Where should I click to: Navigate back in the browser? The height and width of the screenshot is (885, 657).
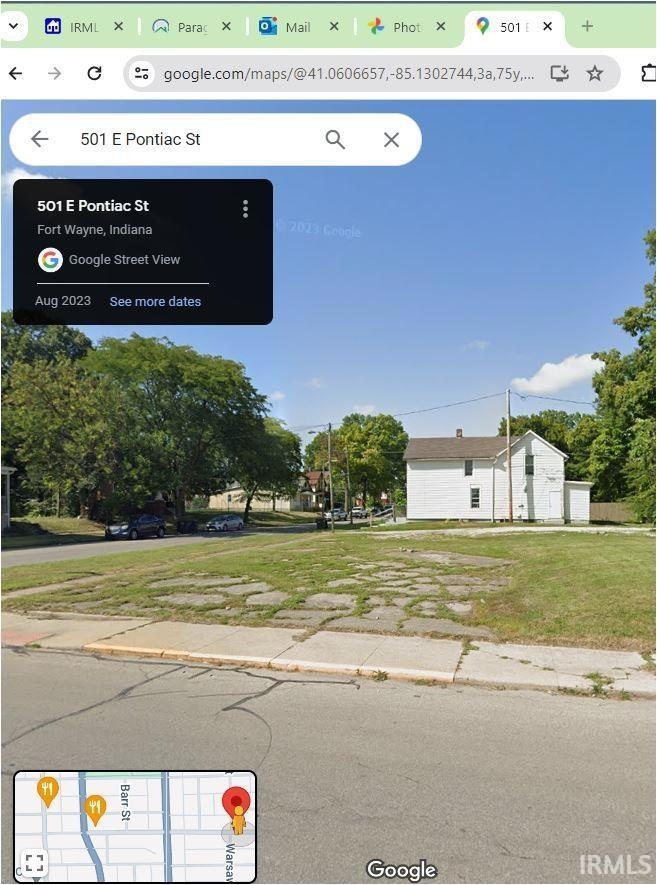point(16,73)
